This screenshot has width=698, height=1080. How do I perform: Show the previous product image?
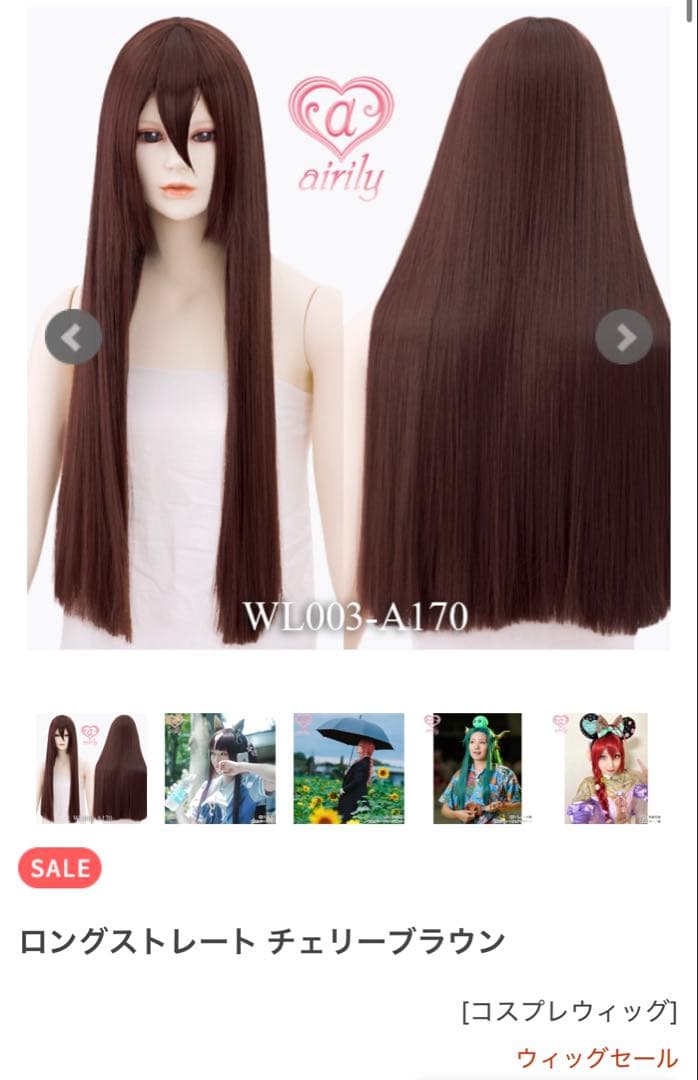[x=73, y=337]
